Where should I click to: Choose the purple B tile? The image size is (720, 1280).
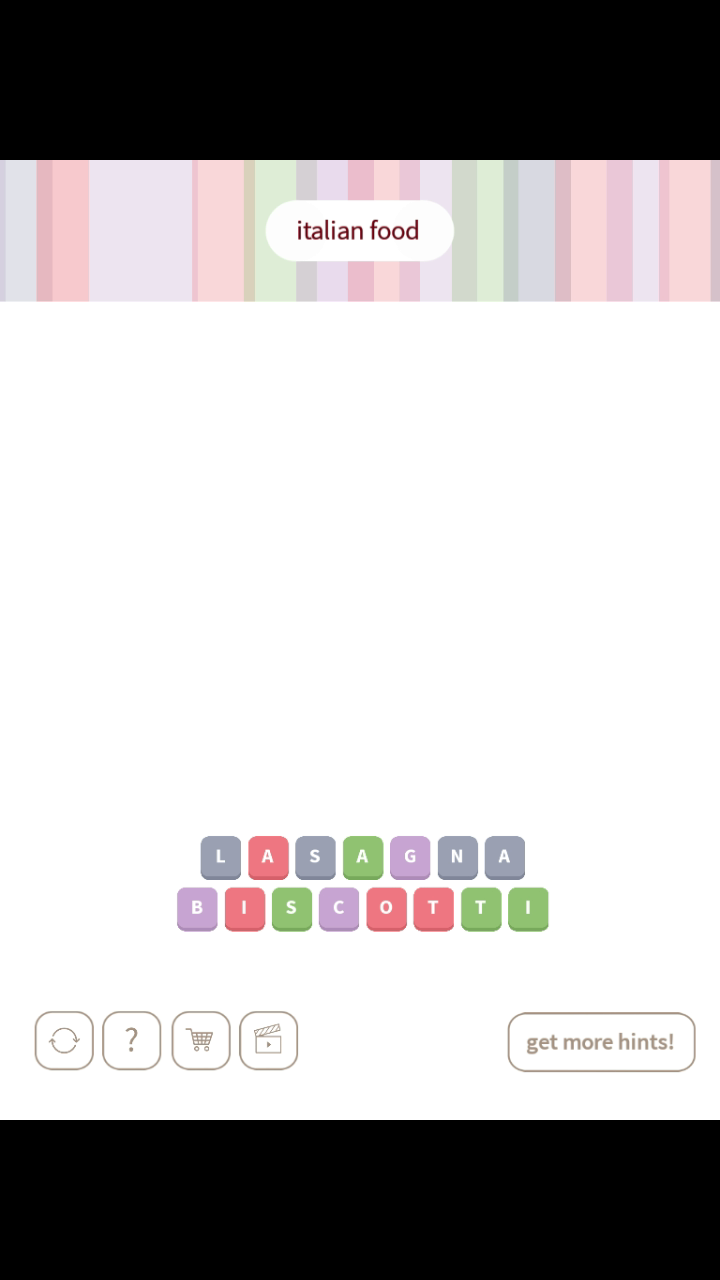197,909
